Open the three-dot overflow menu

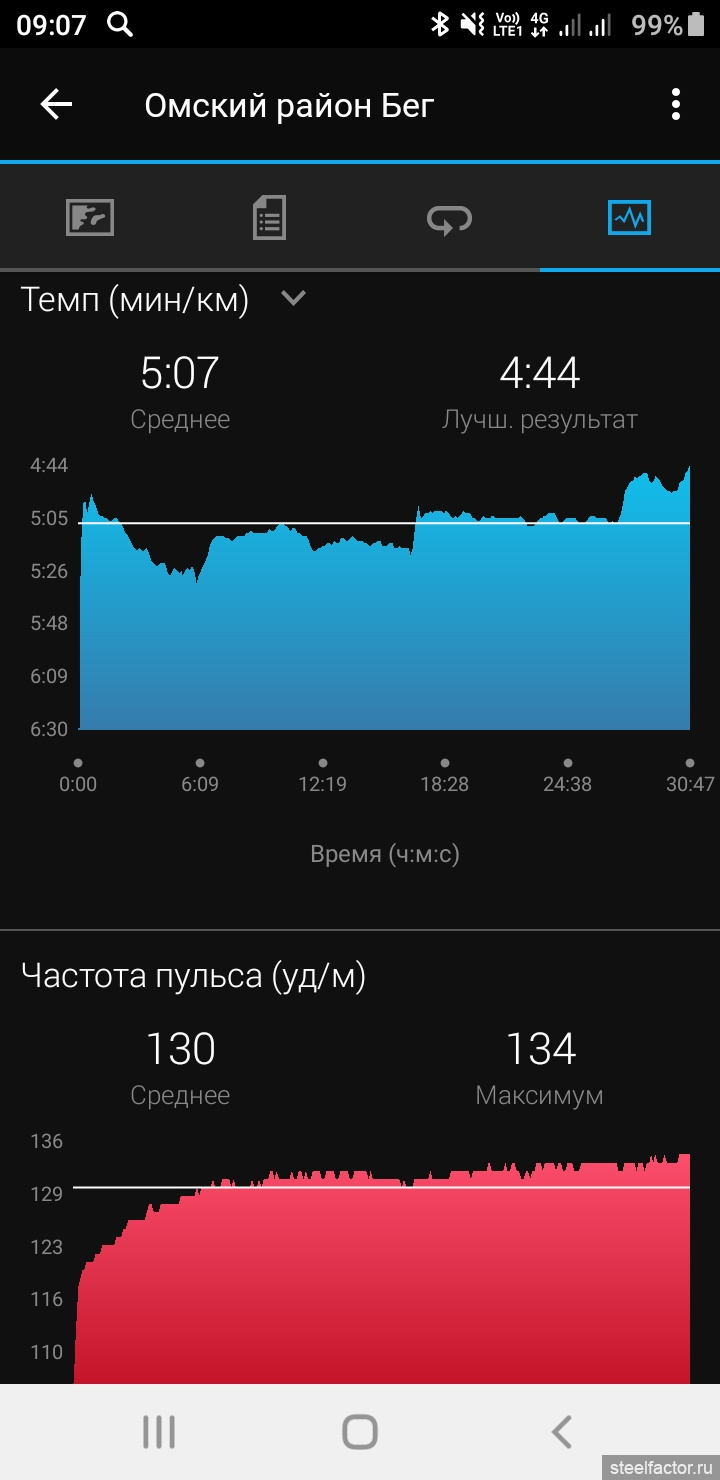(676, 104)
